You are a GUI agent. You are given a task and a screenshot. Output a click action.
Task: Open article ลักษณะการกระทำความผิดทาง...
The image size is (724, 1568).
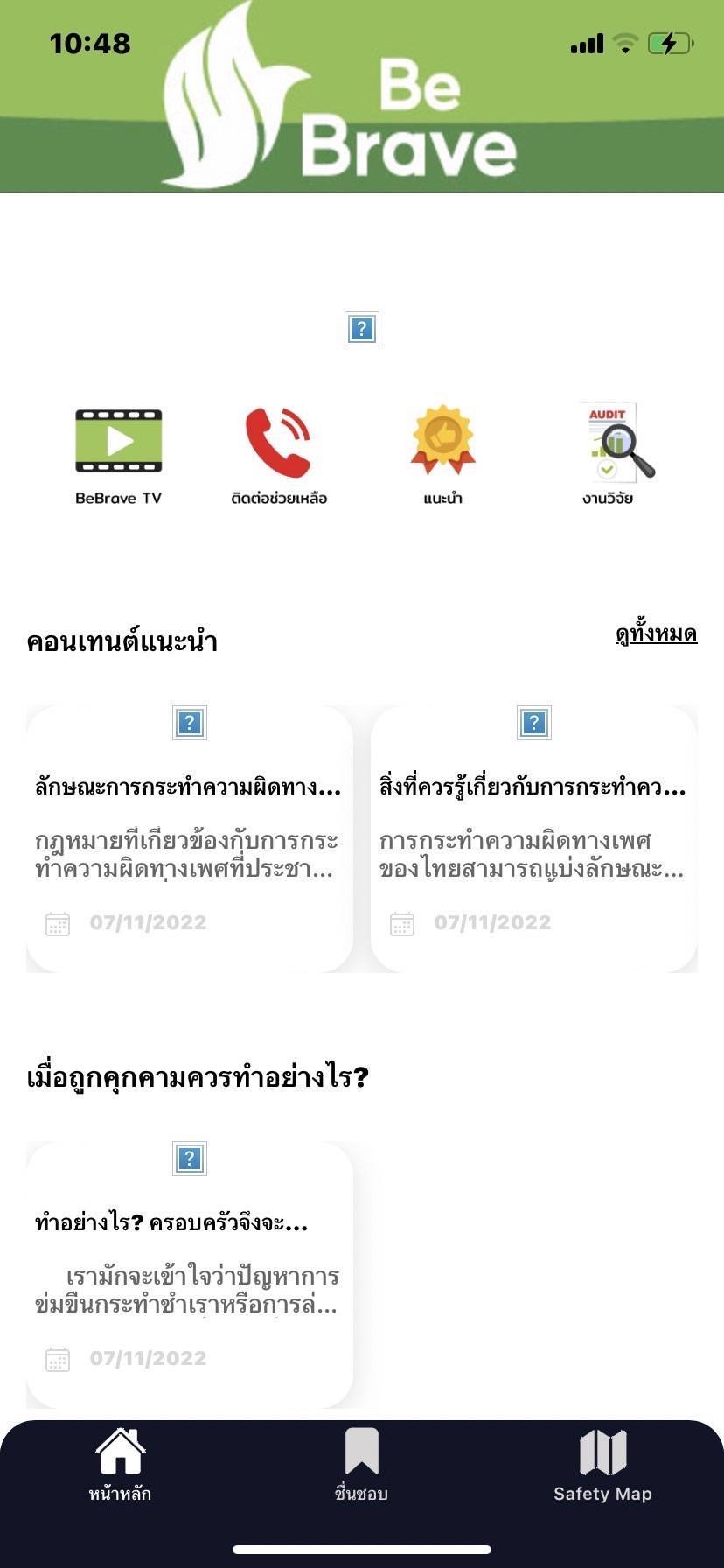pos(189,837)
